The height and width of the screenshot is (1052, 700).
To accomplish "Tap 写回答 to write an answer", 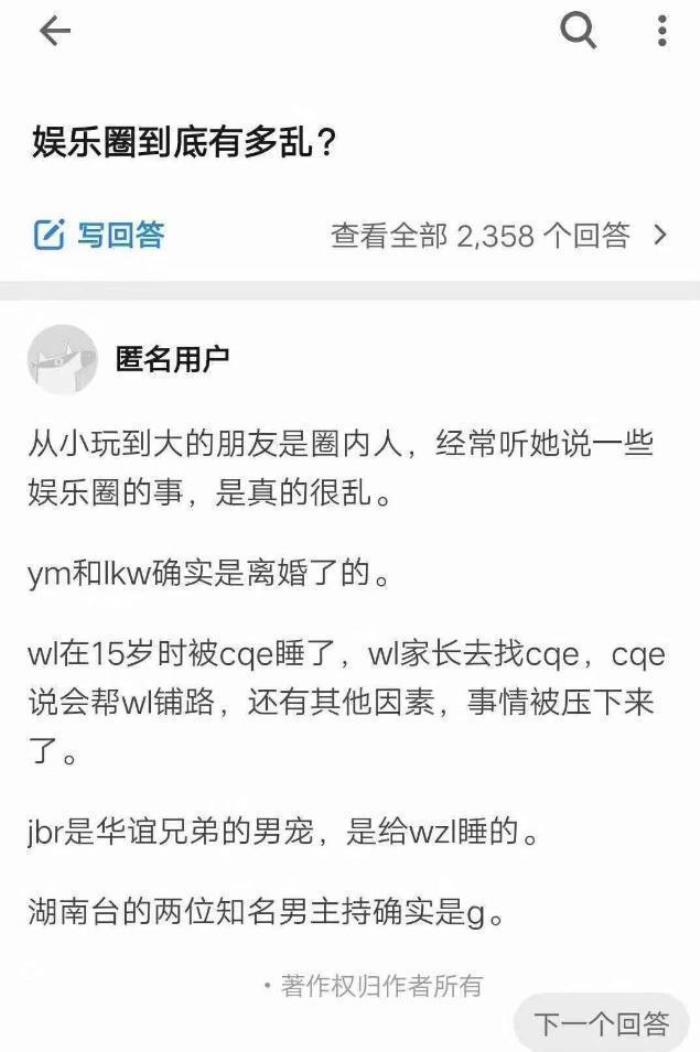I will [99, 235].
